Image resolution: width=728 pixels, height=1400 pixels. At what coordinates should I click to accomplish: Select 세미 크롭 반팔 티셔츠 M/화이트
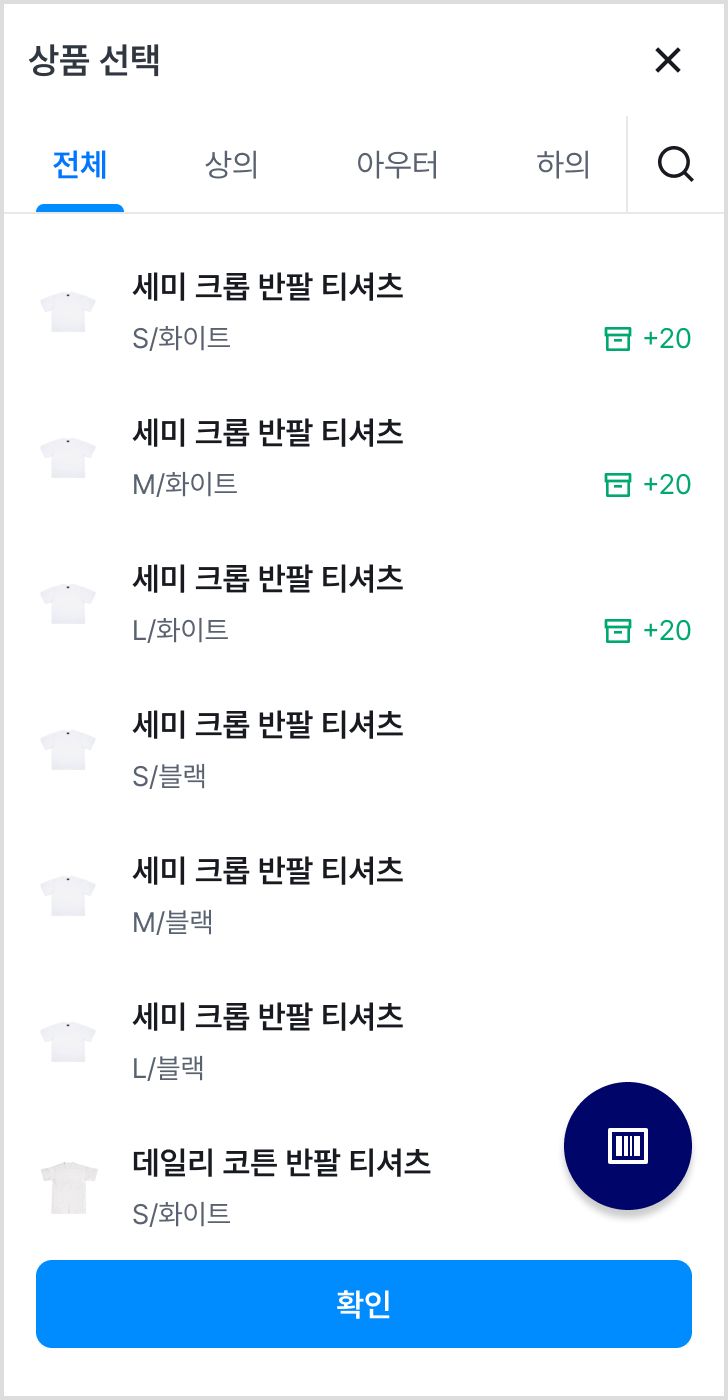coord(364,458)
